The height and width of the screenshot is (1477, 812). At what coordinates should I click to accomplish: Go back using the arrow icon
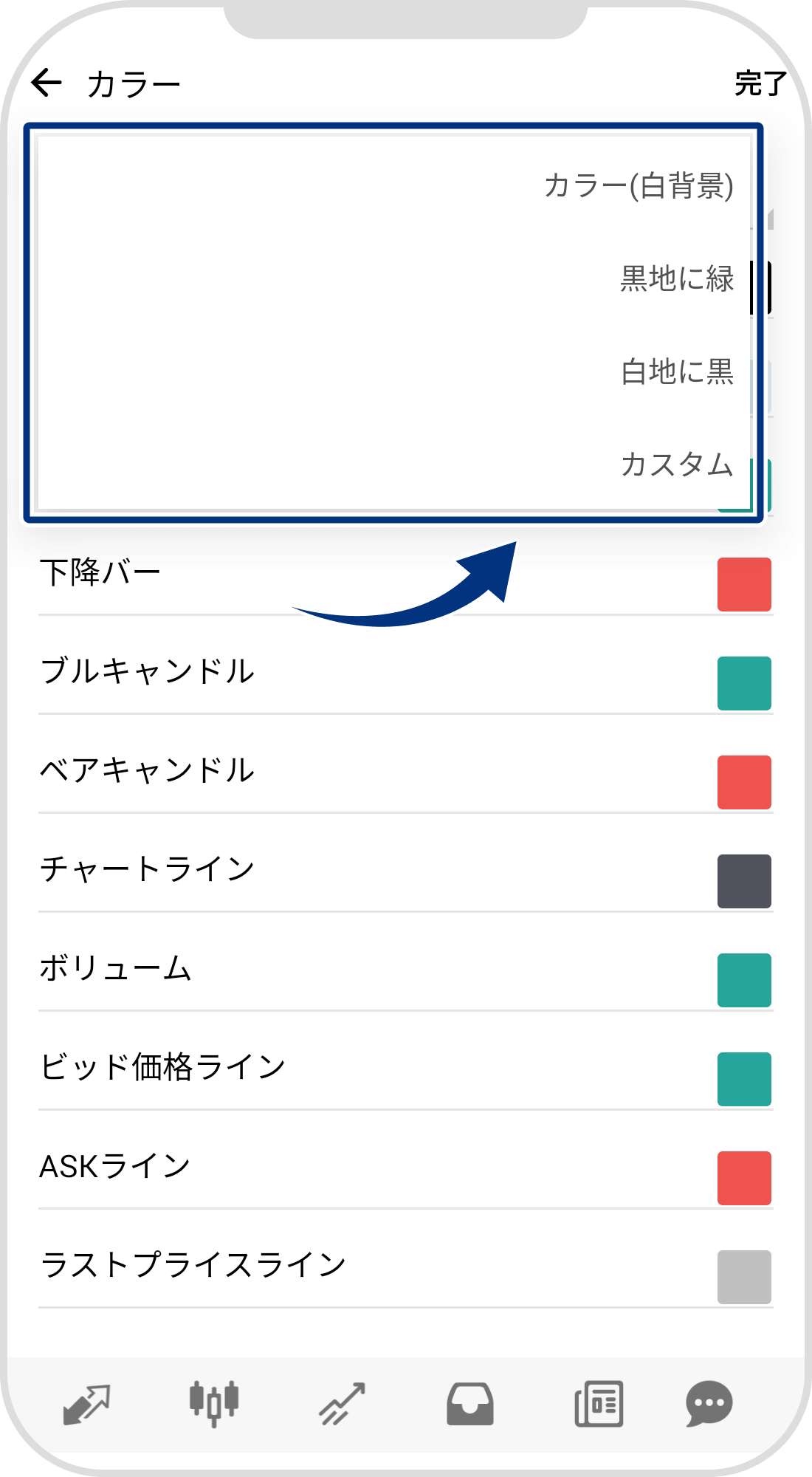(x=47, y=82)
